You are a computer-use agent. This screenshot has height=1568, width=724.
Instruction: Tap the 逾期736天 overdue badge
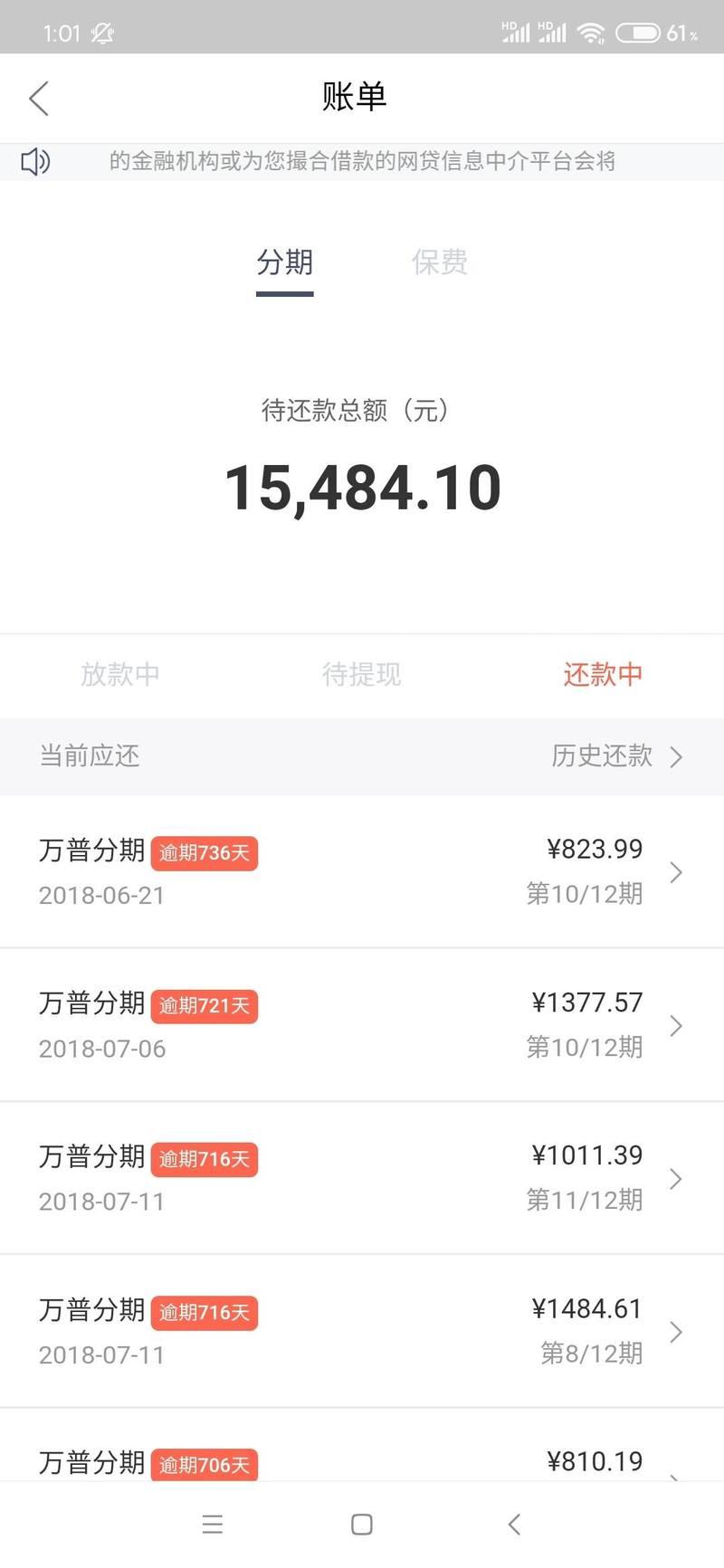tap(205, 851)
